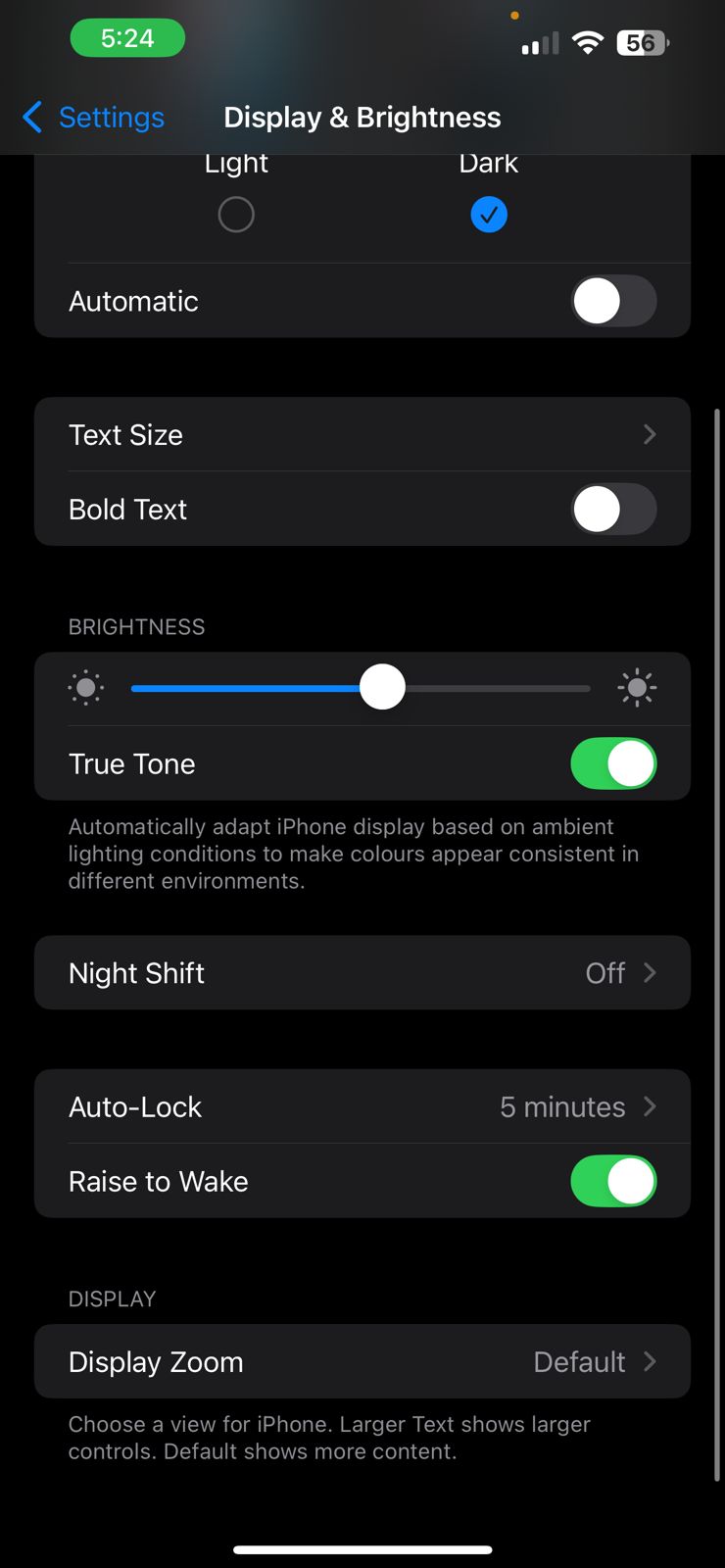Tap the brightness slider track
This screenshot has width=725, height=1568.
coord(361,688)
